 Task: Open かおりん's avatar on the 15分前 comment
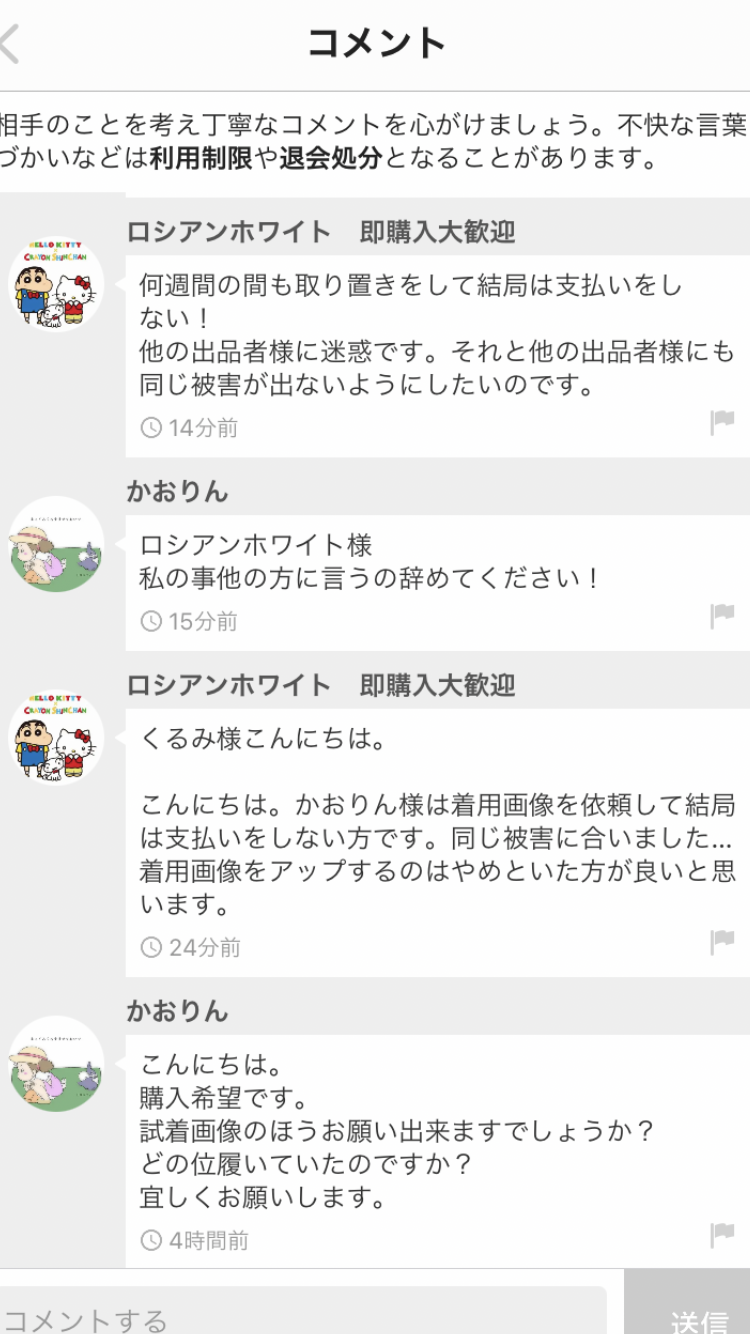(x=57, y=544)
